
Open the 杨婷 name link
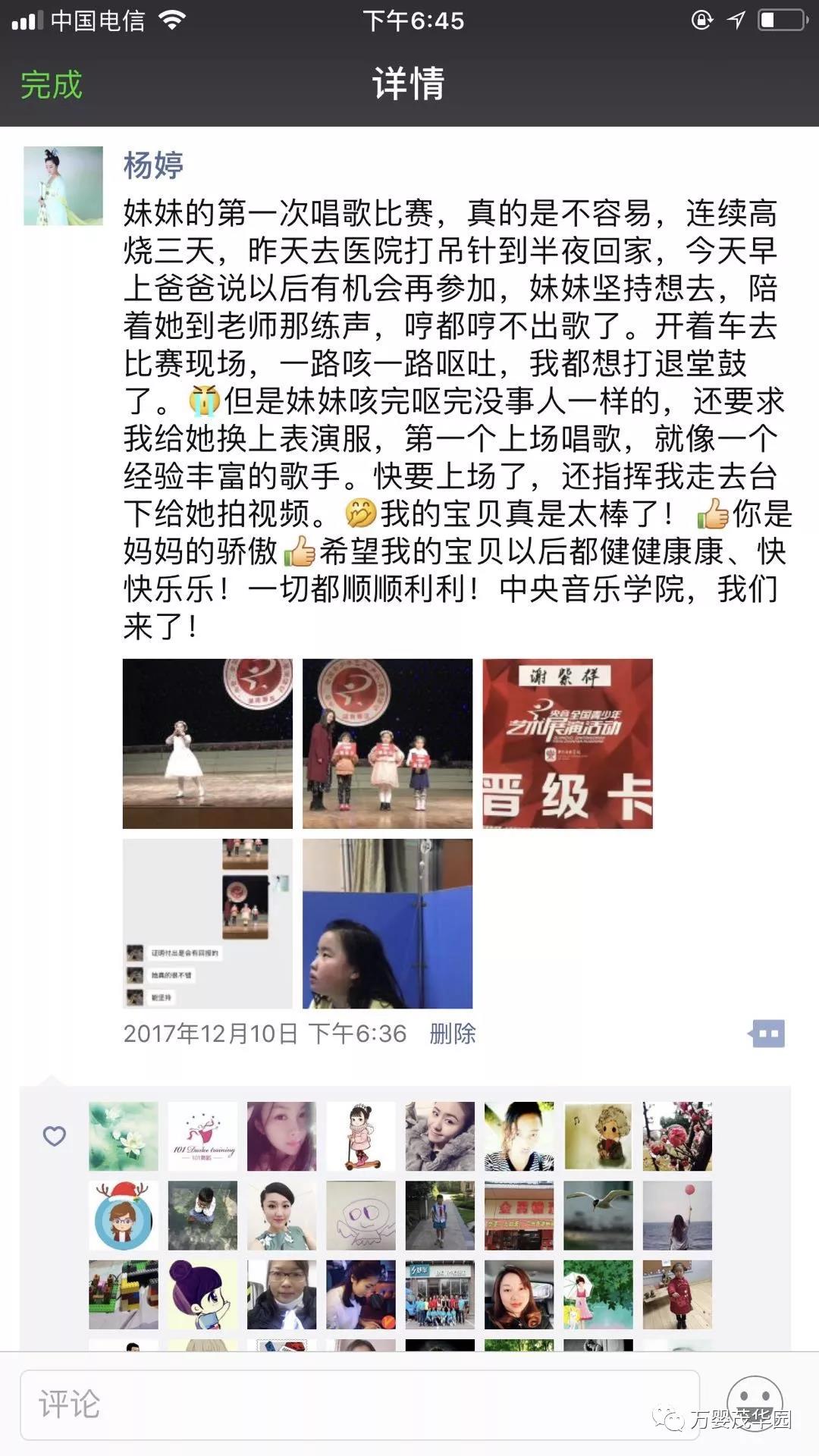point(153,165)
